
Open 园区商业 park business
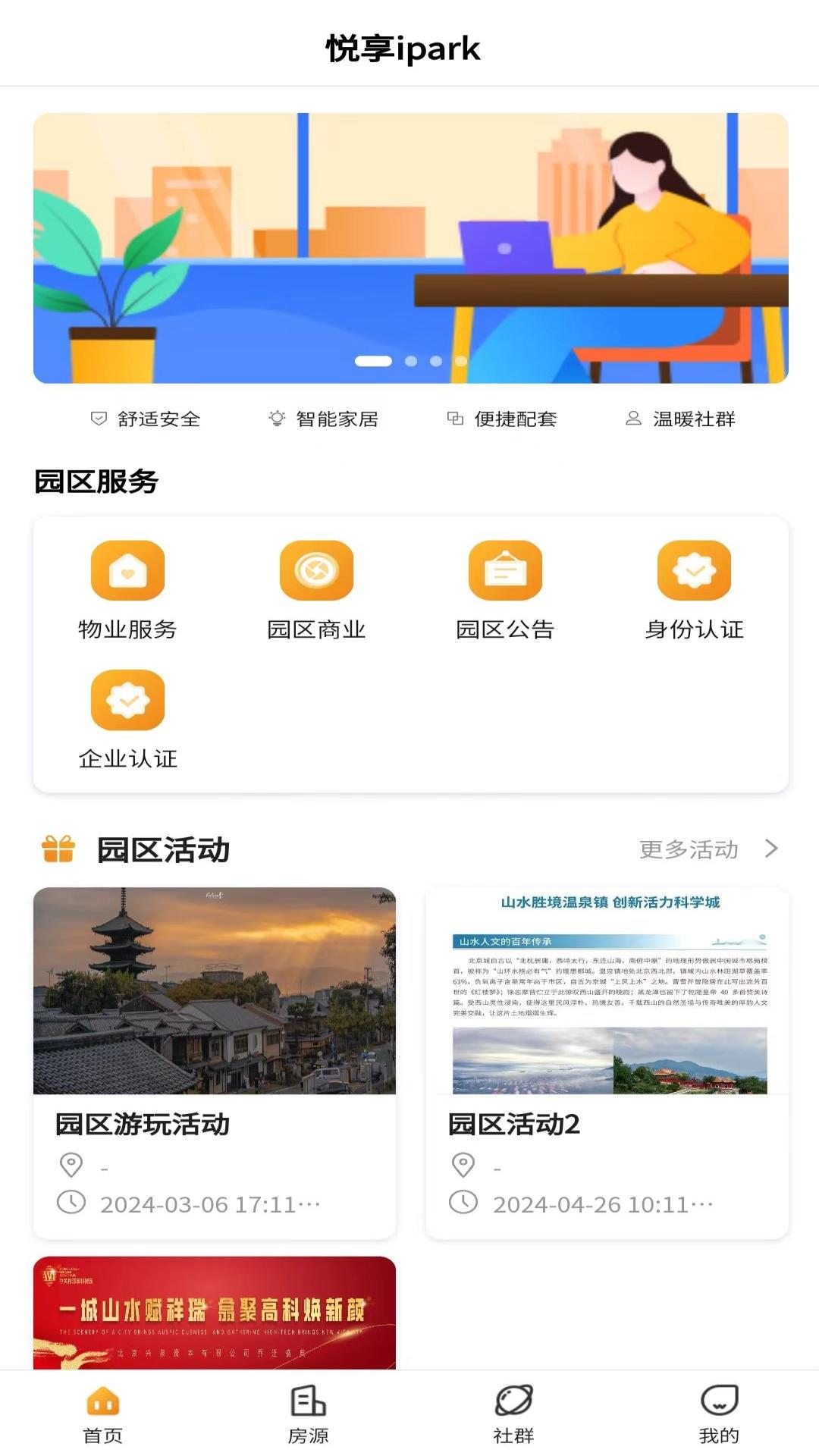pyautogui.click(x=316, y=589)
